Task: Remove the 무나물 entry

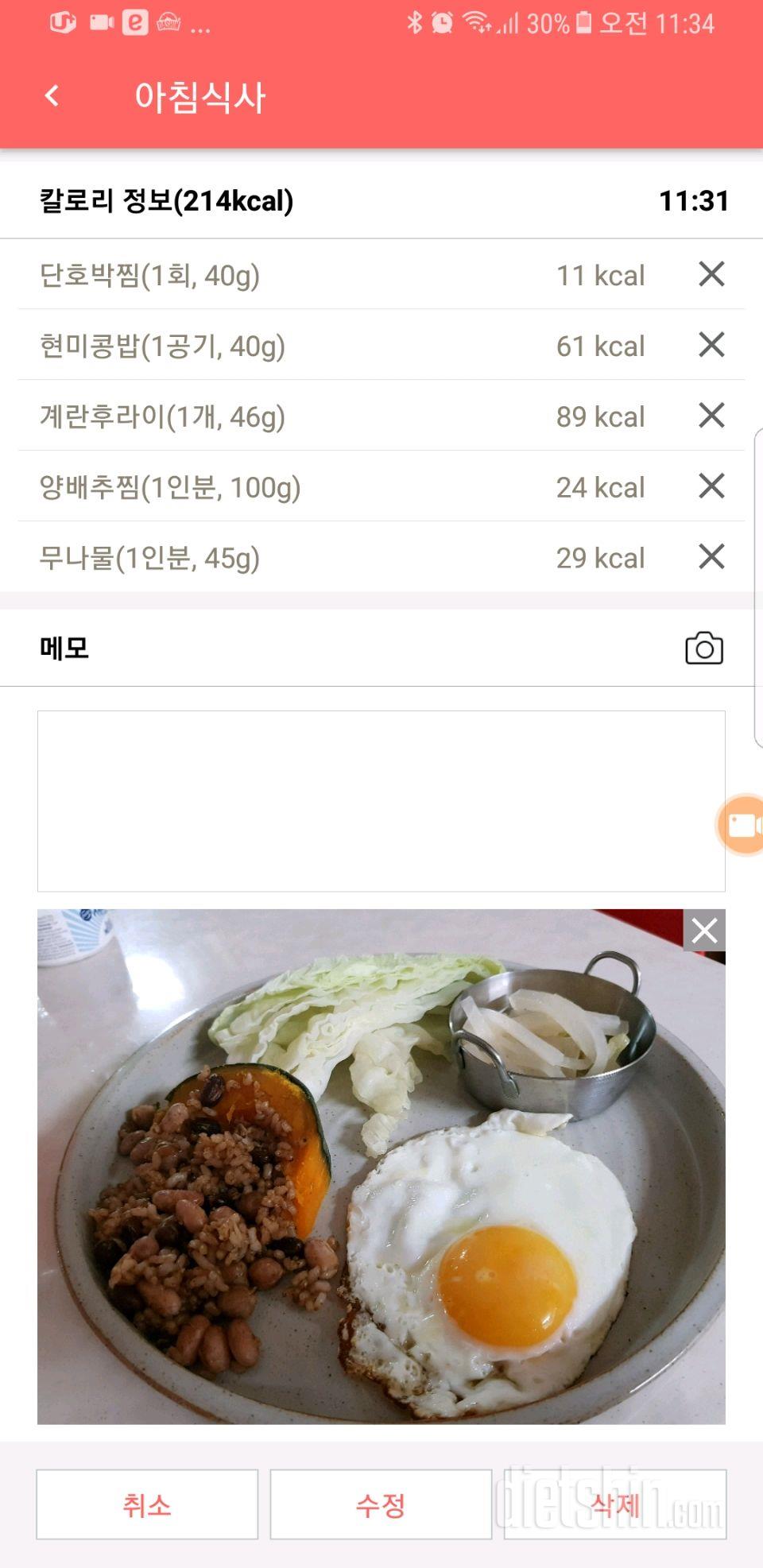Action: coord(711,557)
